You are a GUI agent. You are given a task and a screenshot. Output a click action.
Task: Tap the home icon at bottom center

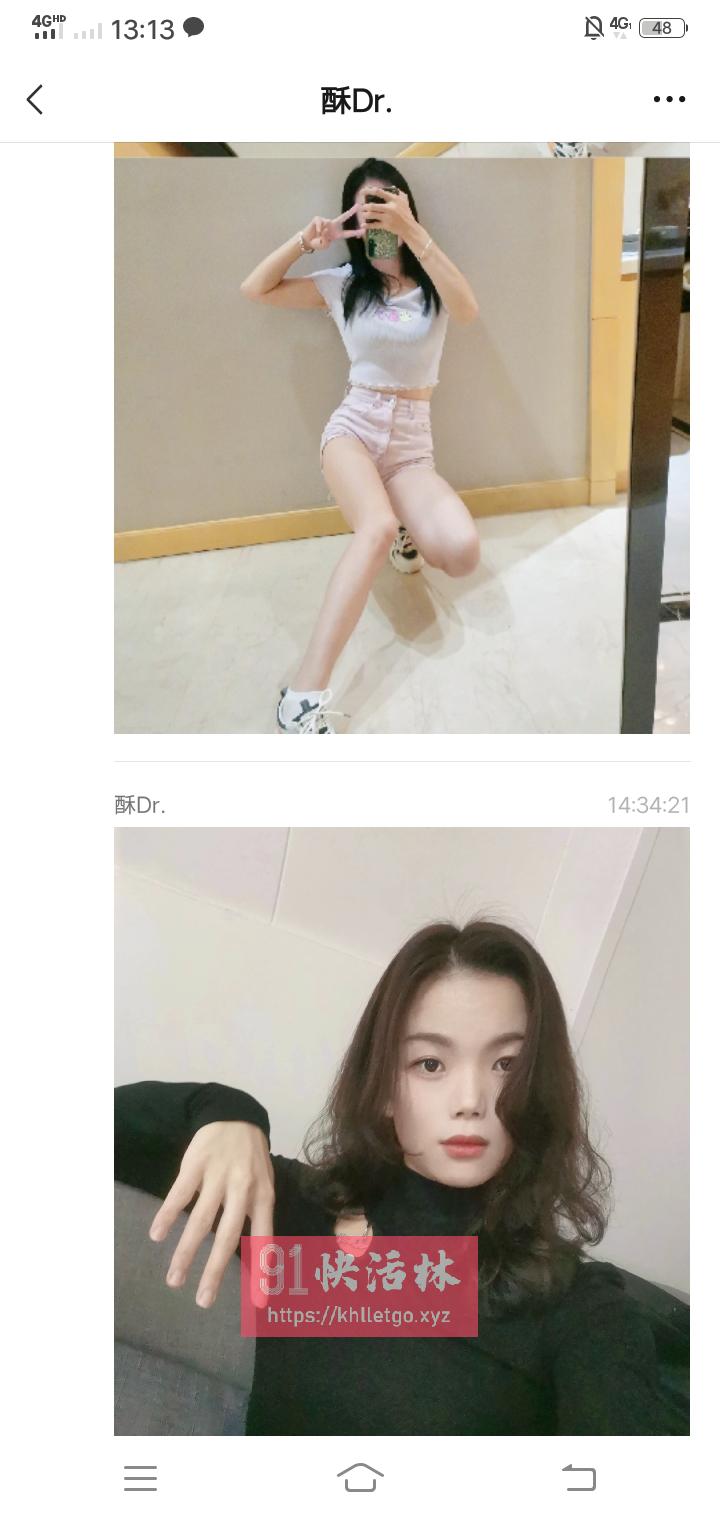click(360, 1478)
